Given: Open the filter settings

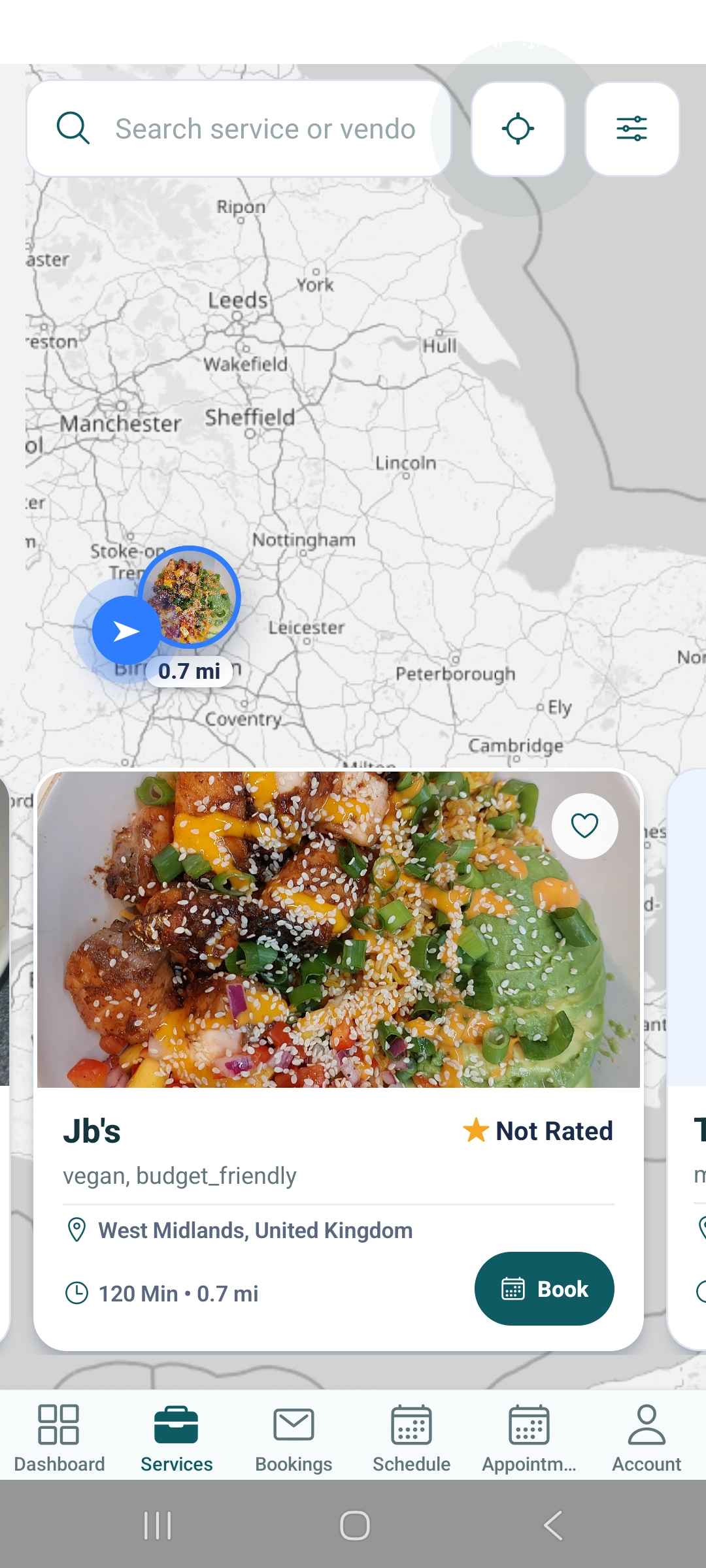Looking at the screenshot, I should (x=631, y=129).
